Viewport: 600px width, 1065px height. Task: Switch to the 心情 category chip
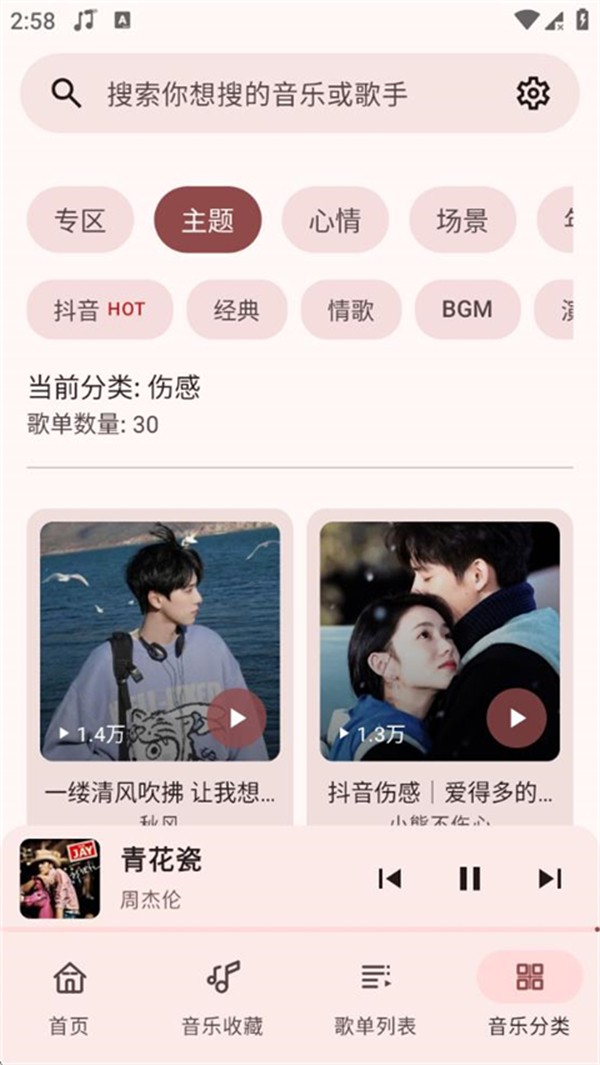pyautogui.click(x=335, y=220)
